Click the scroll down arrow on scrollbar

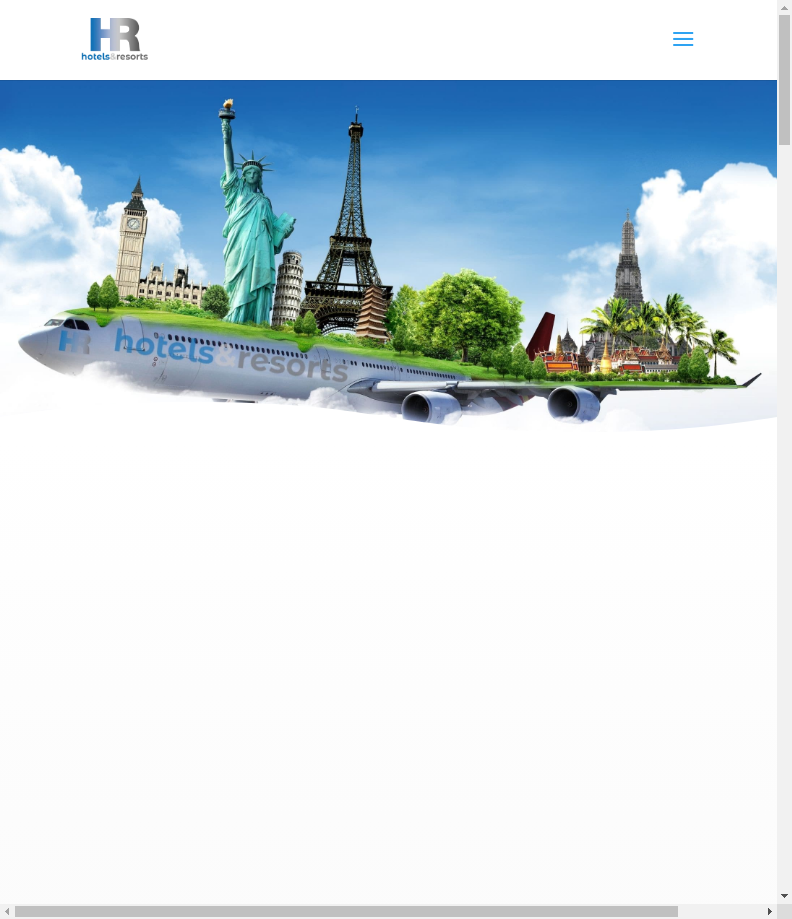point(784,896)
